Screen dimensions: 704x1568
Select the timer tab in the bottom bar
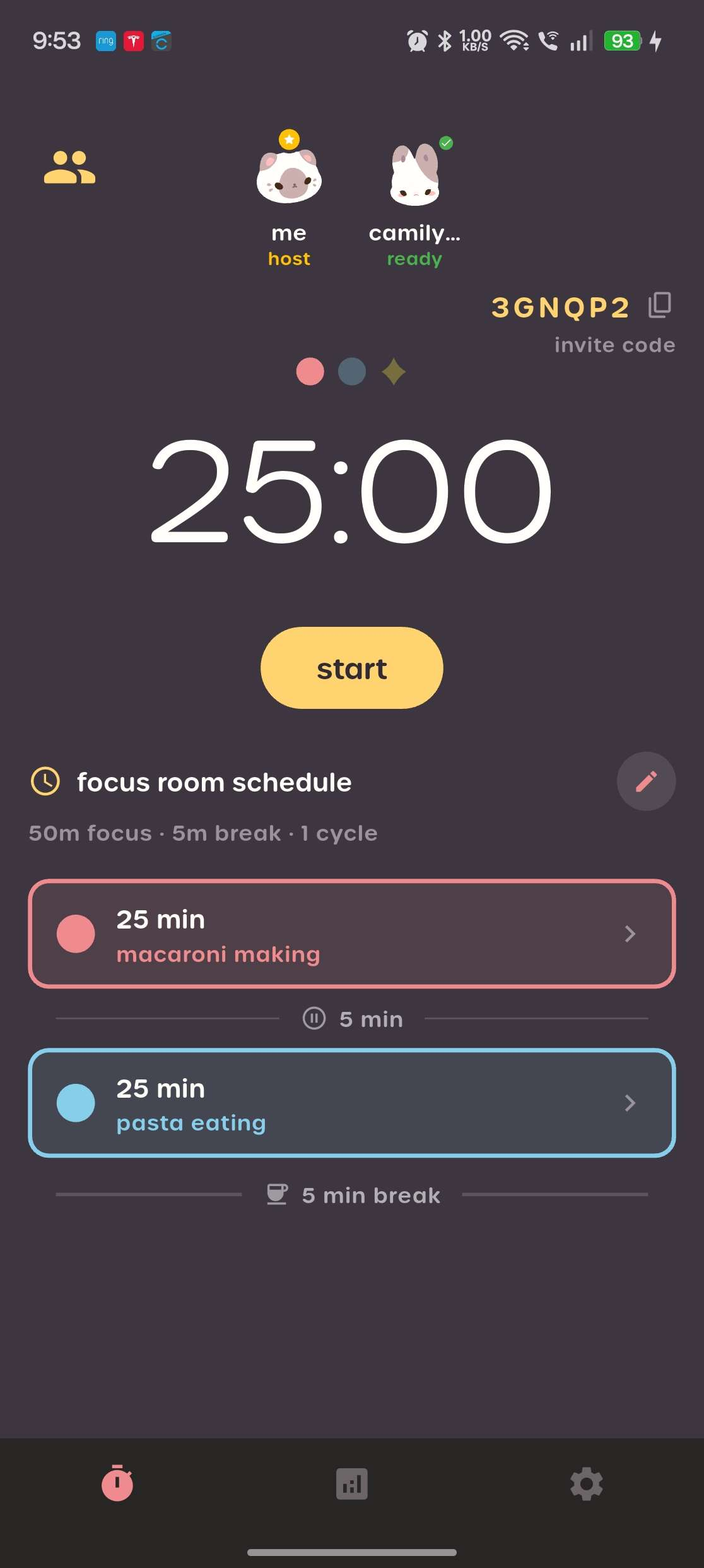tap(117, 1485)
